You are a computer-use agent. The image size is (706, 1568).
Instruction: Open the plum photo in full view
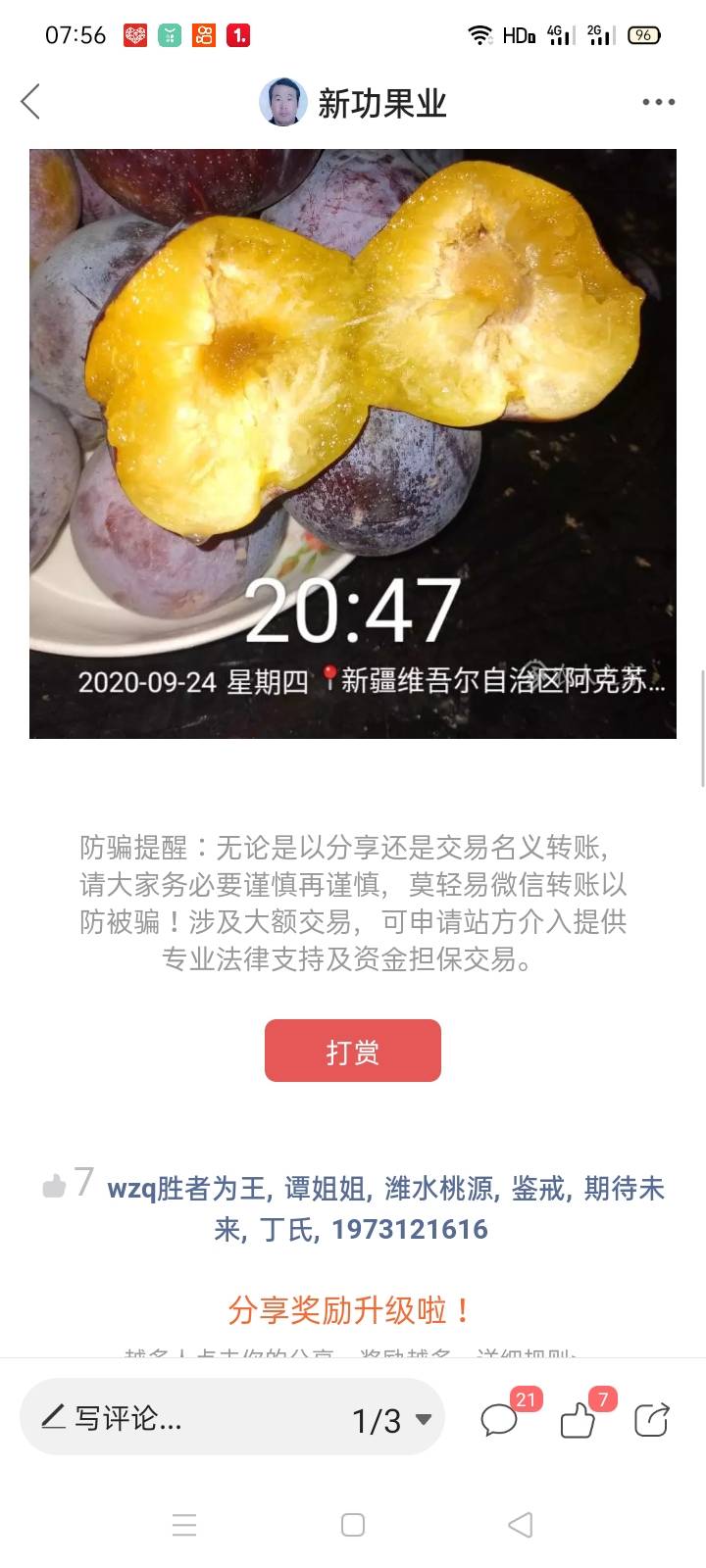(x=353, y=443)
